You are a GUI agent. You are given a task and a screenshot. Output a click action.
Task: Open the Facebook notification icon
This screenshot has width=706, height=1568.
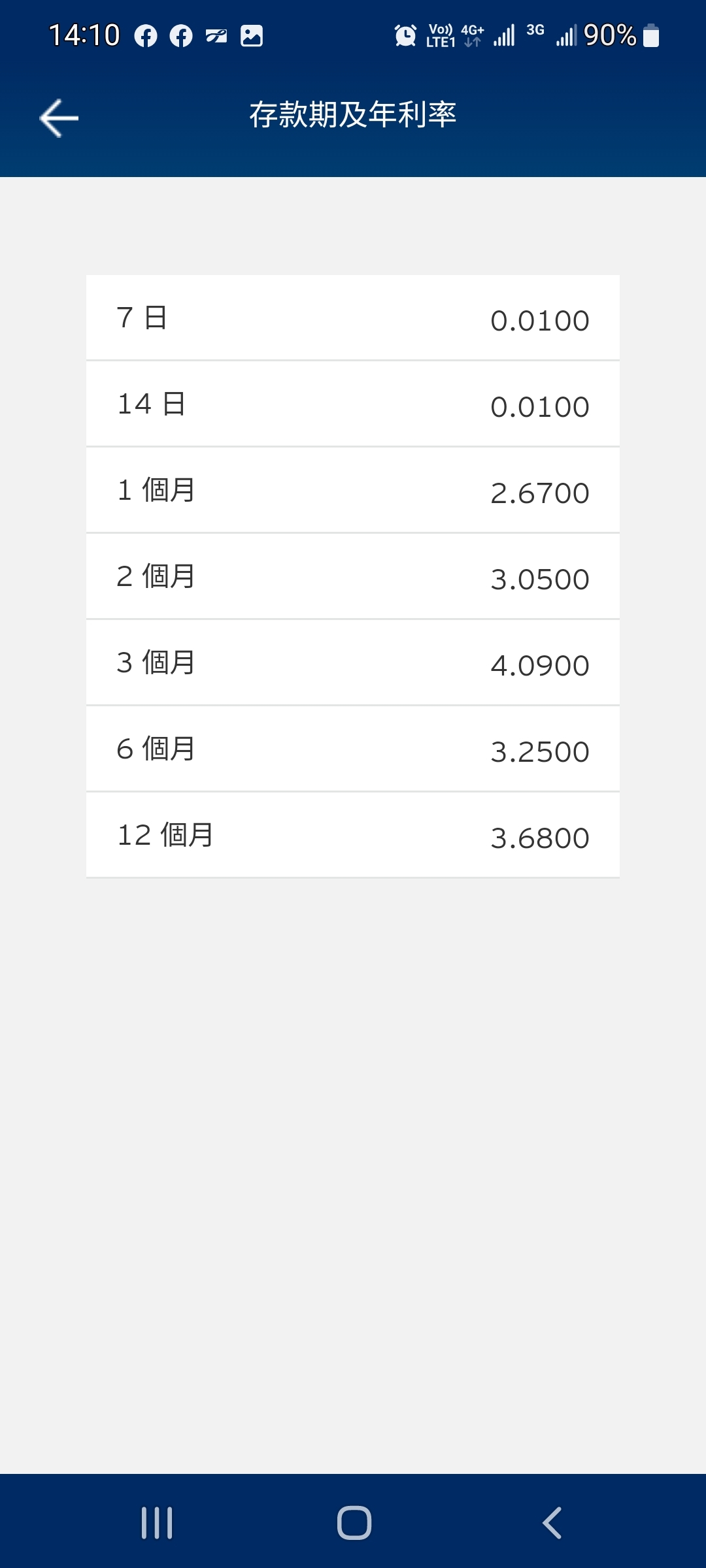pos(147,36)
